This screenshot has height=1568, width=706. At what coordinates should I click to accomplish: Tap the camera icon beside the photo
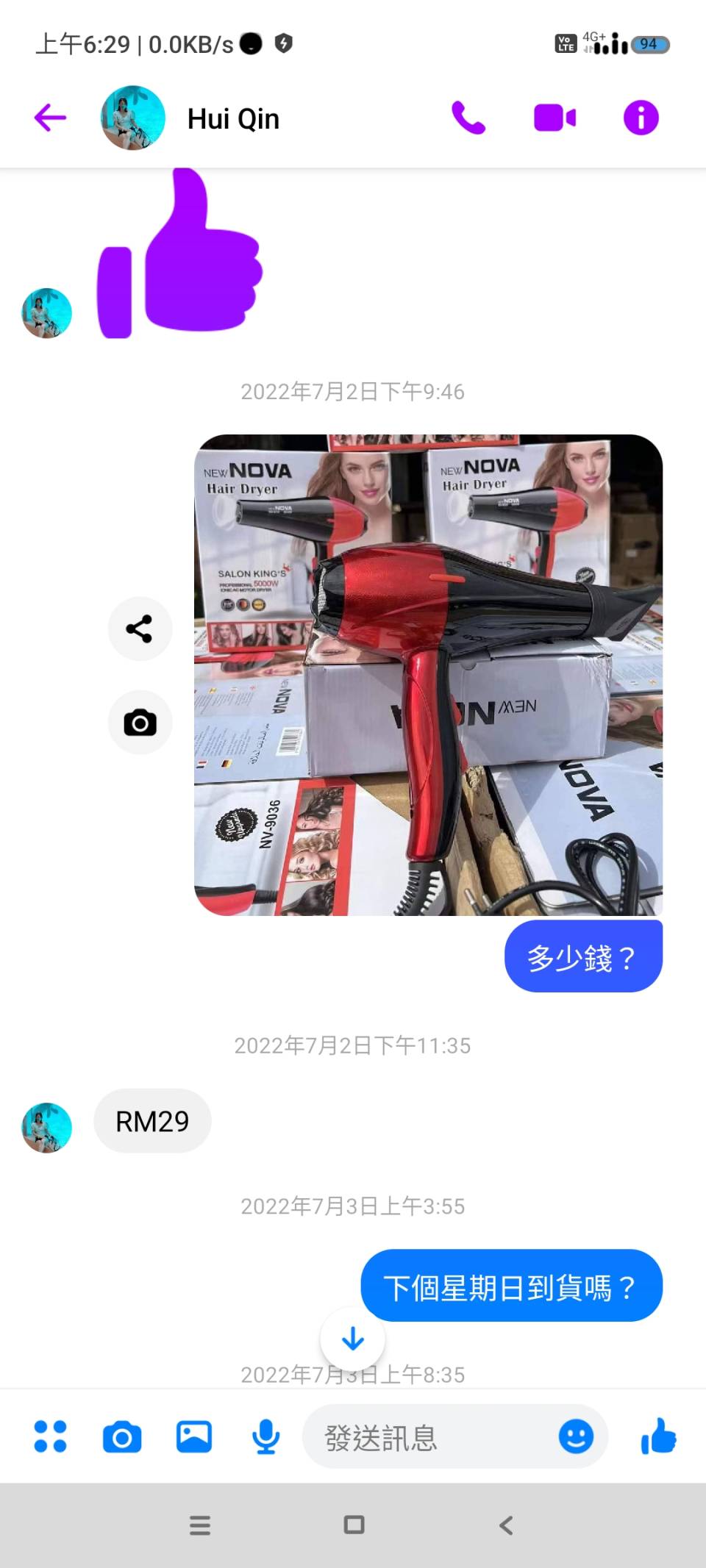click(x=140, y=723)
